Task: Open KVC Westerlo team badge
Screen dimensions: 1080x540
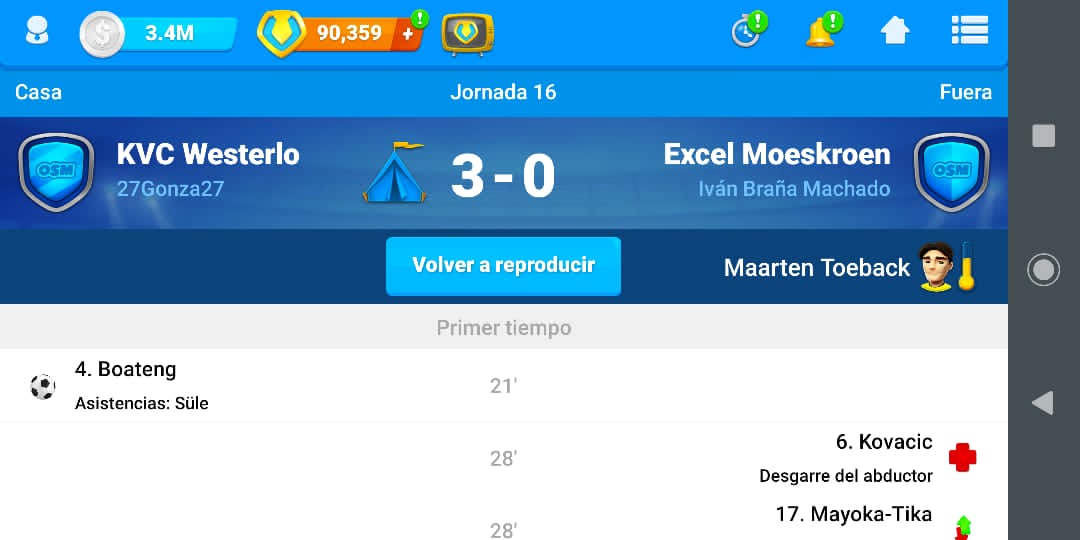Action: click(56, 172)
